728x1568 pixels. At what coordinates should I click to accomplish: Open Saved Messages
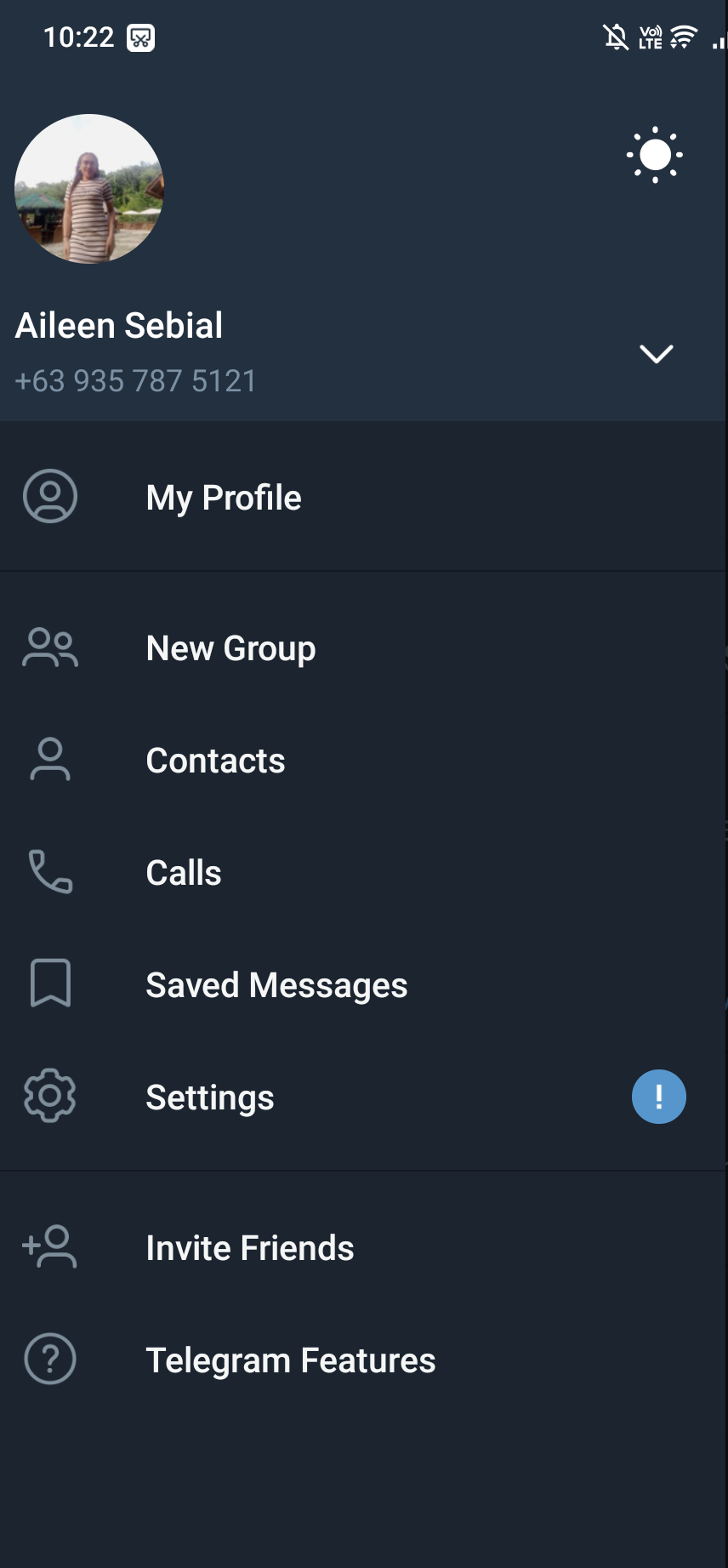(276, 985)
